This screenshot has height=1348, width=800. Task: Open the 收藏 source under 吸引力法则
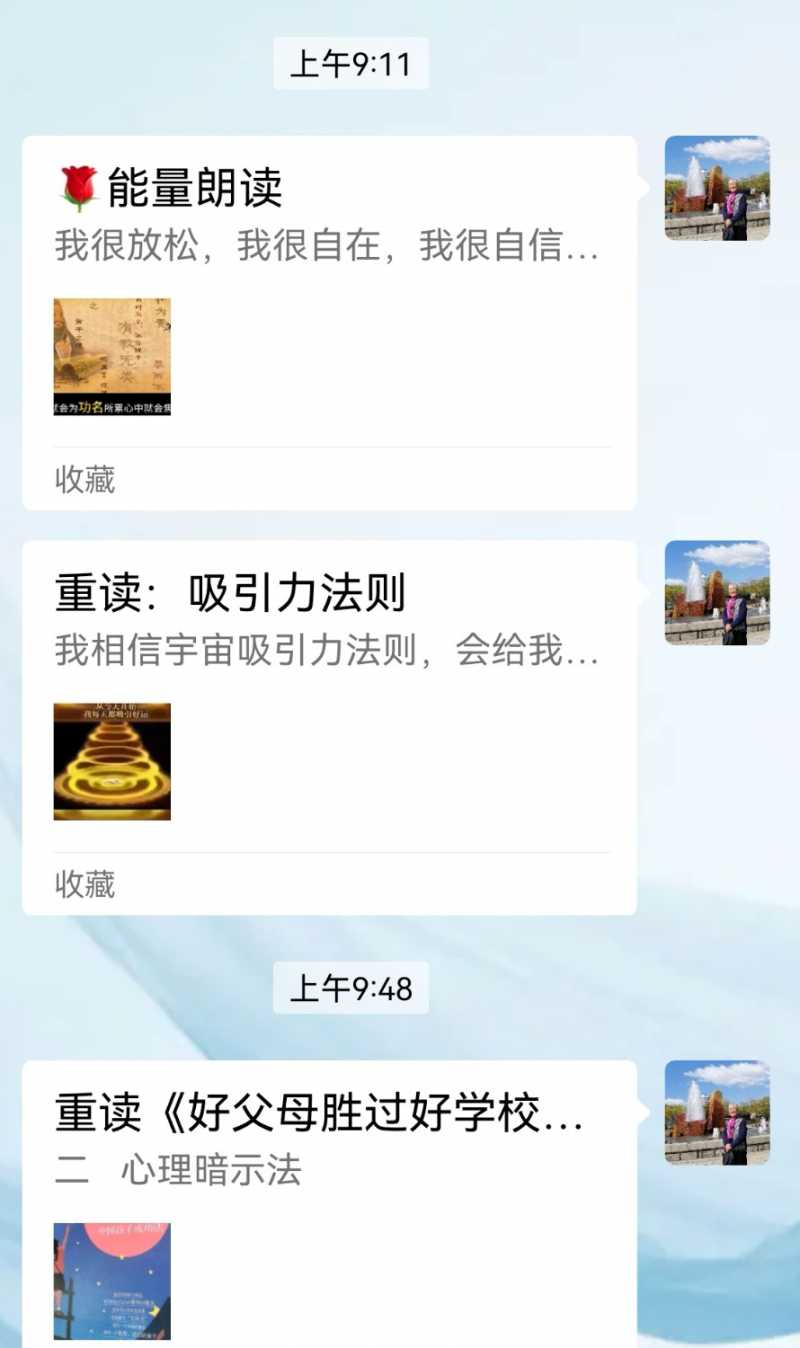point(85,882)
